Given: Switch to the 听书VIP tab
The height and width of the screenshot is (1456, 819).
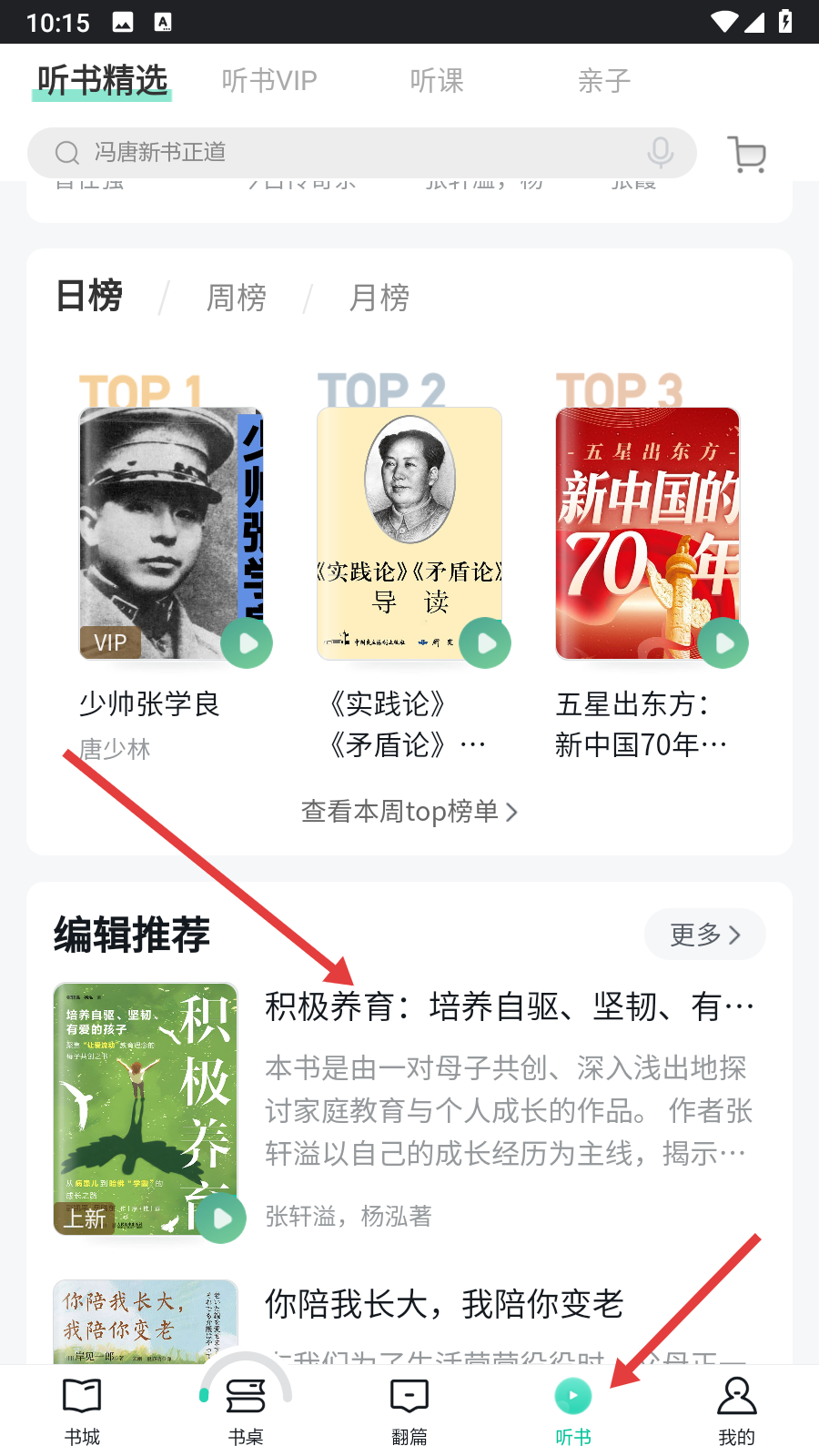Looking at the screenshot, I should pos(269,81).
